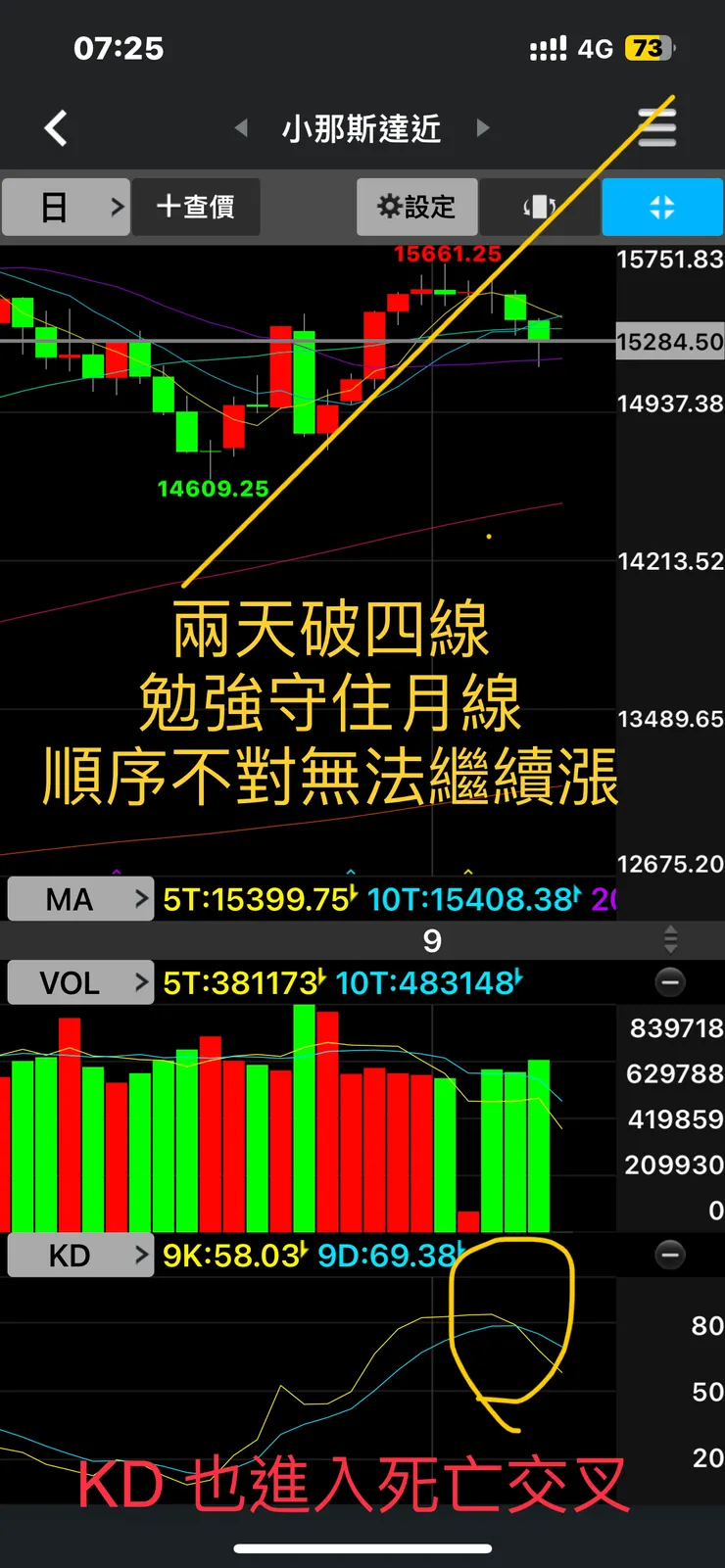This screenshot has height=1568, width=725.
Task: Change the MA indicator selector
Action: (80, 899)
